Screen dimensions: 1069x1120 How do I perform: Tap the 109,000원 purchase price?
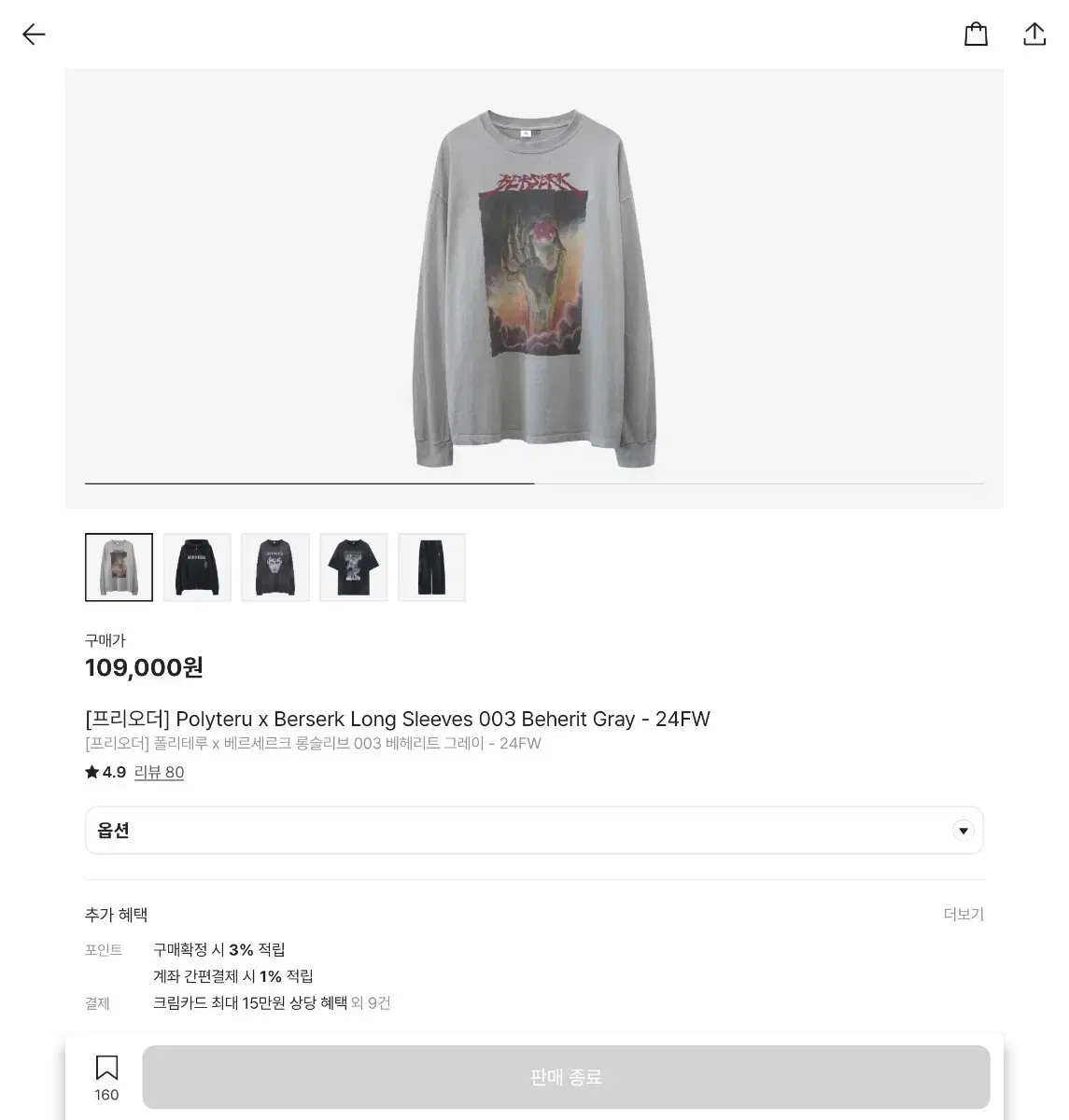(x=145, y=667)
